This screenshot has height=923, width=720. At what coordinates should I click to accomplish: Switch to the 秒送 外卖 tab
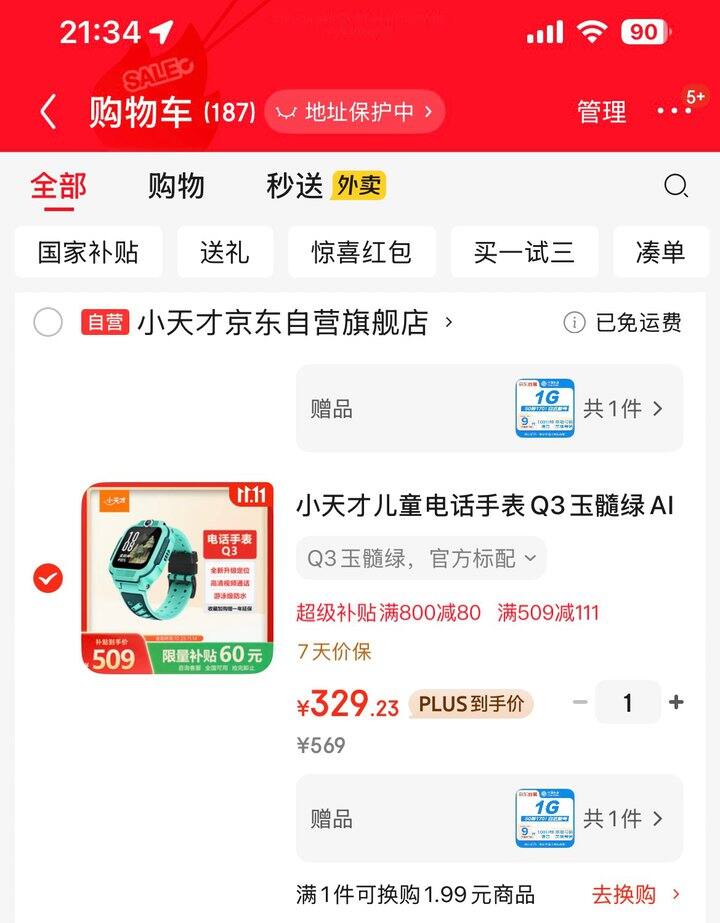pyautogui.click(x=316, y=186)
